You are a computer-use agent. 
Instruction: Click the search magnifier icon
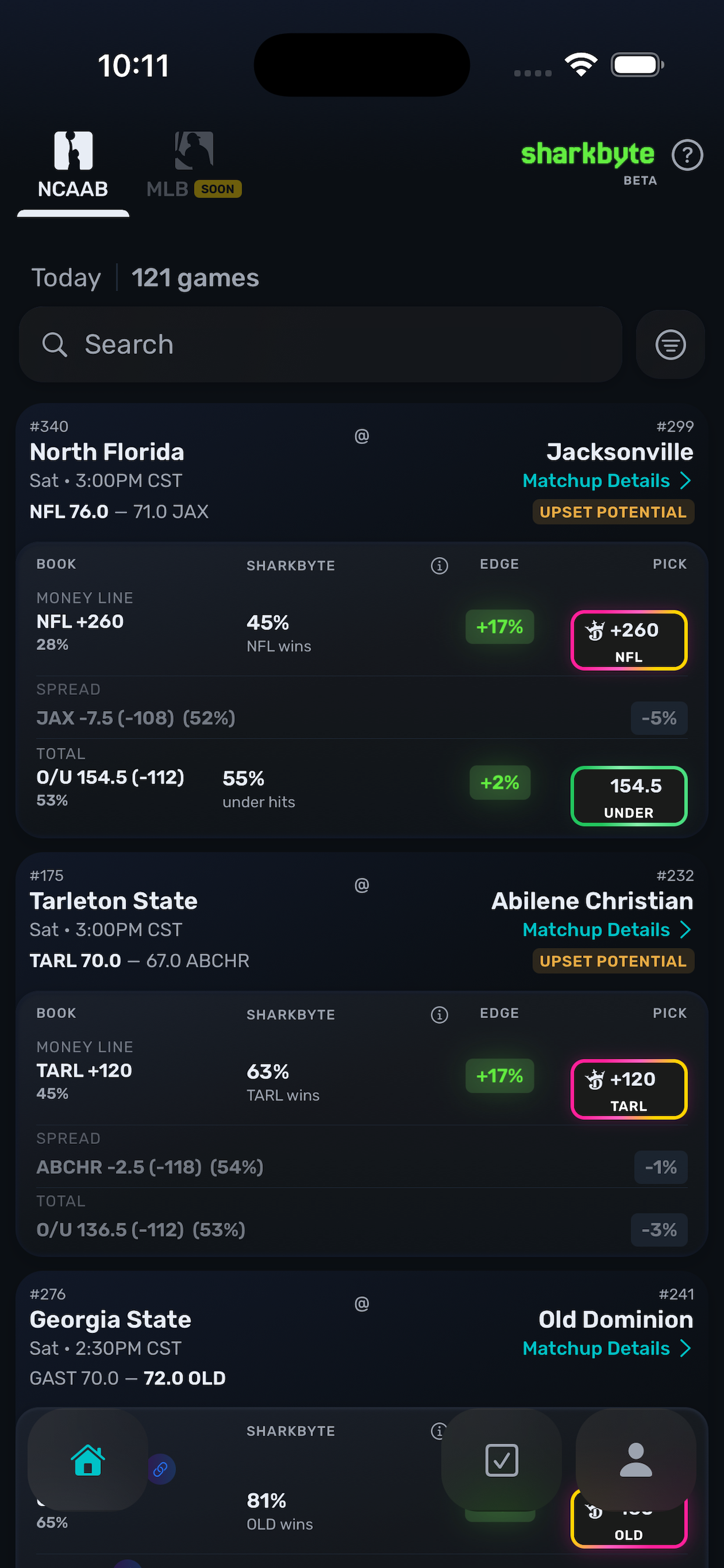click(55, 345)
